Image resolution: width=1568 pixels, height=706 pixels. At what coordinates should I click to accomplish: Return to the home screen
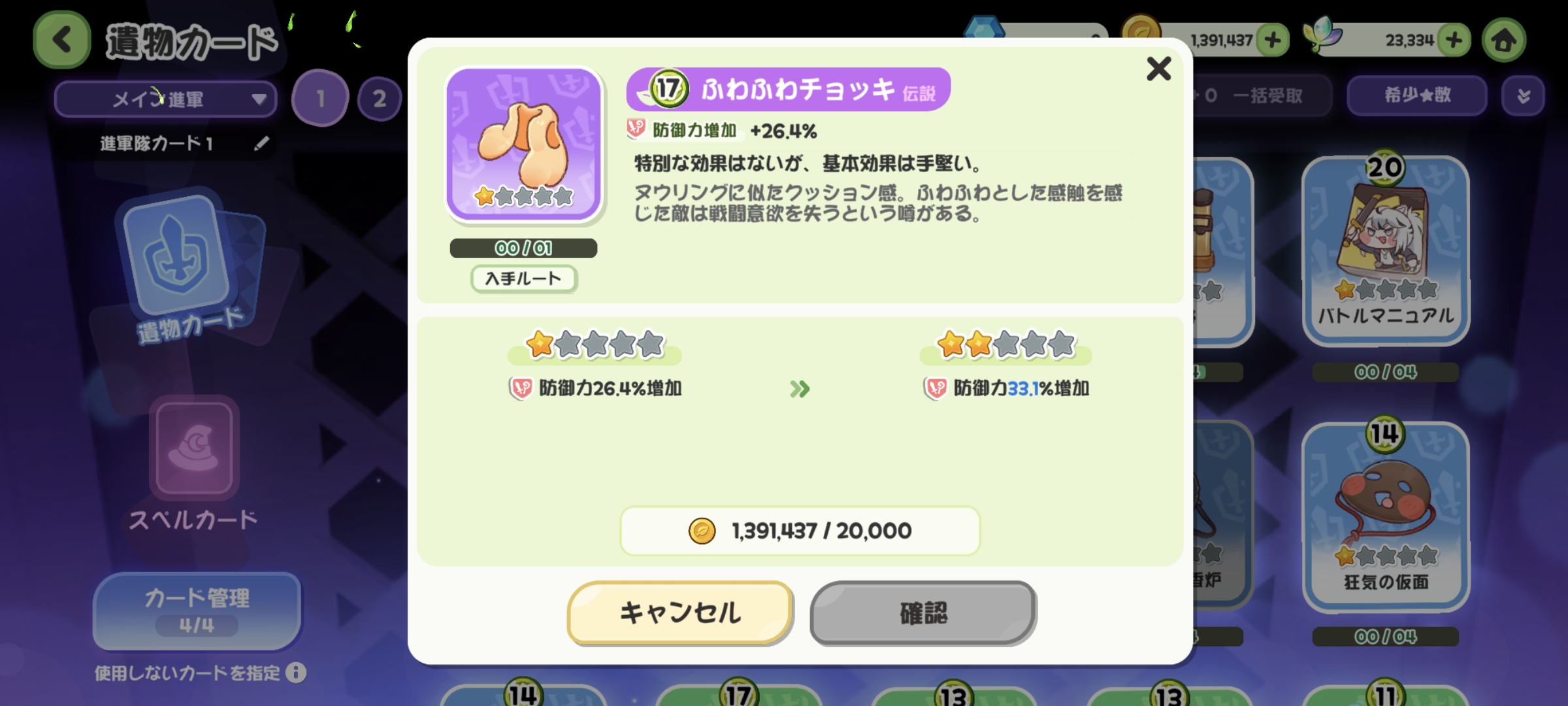coord(1503,41)
